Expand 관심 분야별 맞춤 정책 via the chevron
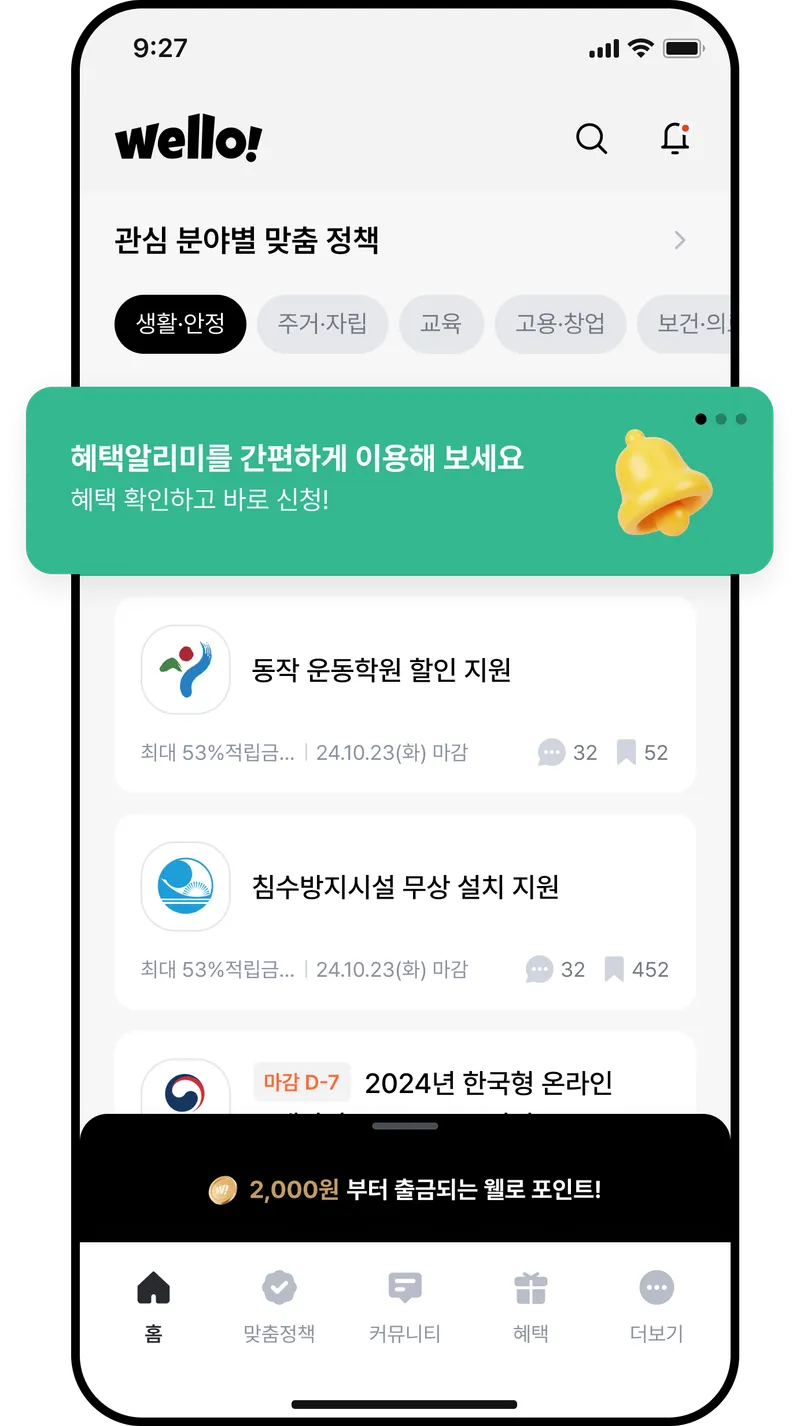Image resolution: width=800 pixels, height=1426 pixels. click(x=680, y=240)
